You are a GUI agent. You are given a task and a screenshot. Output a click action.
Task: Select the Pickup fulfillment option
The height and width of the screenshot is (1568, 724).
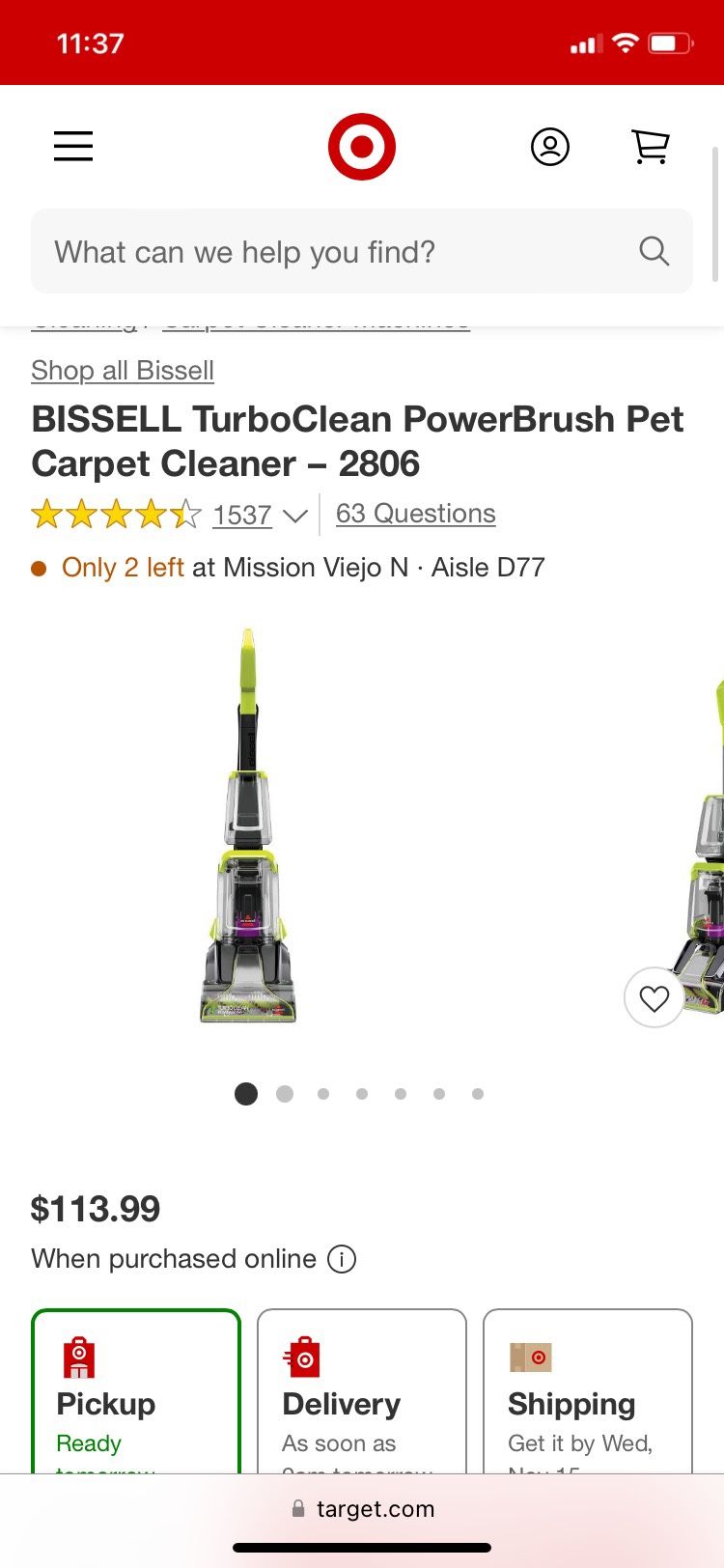click(136, 1390)
